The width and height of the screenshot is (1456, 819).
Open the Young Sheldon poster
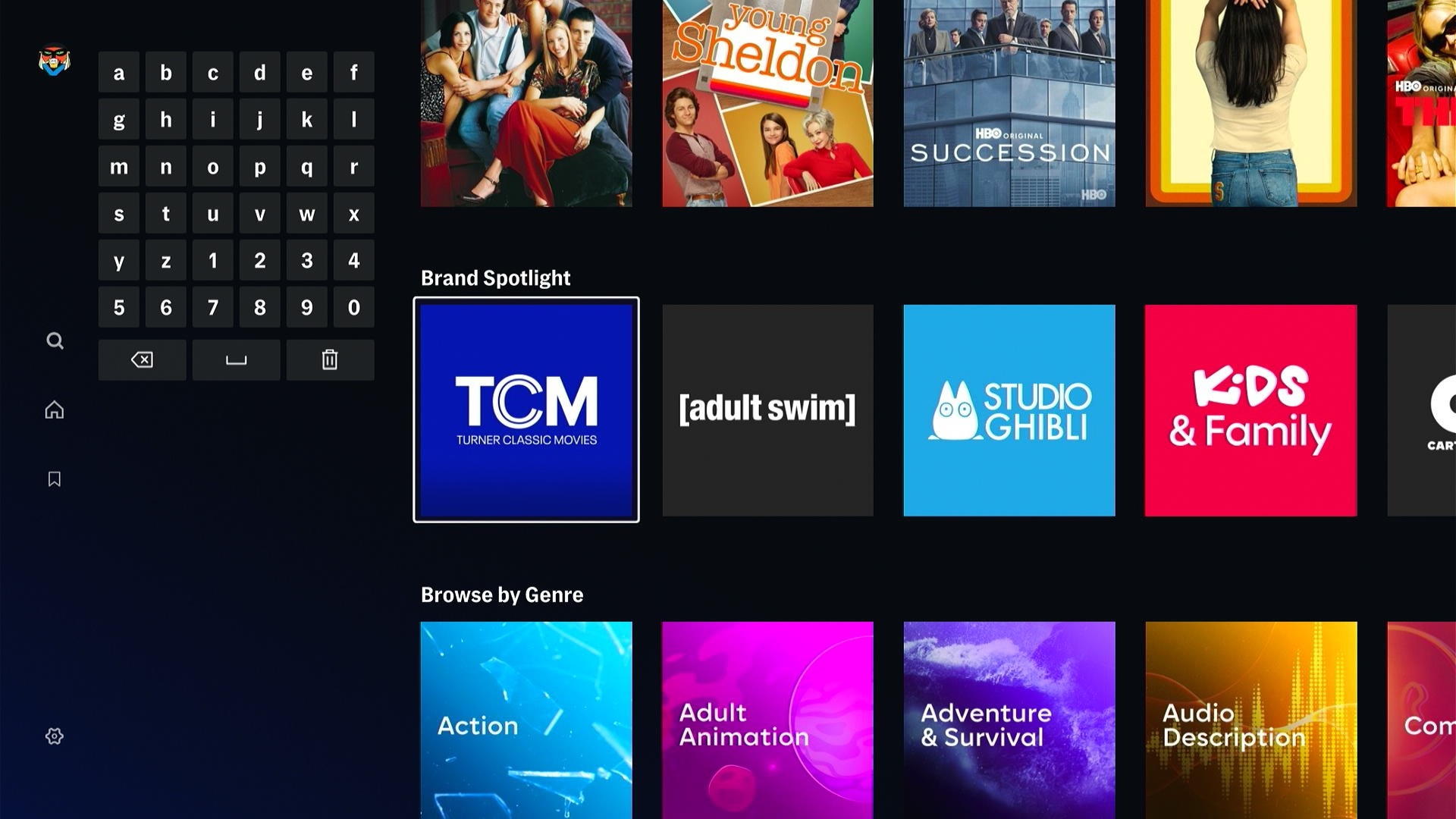click(x=767, y=103)
